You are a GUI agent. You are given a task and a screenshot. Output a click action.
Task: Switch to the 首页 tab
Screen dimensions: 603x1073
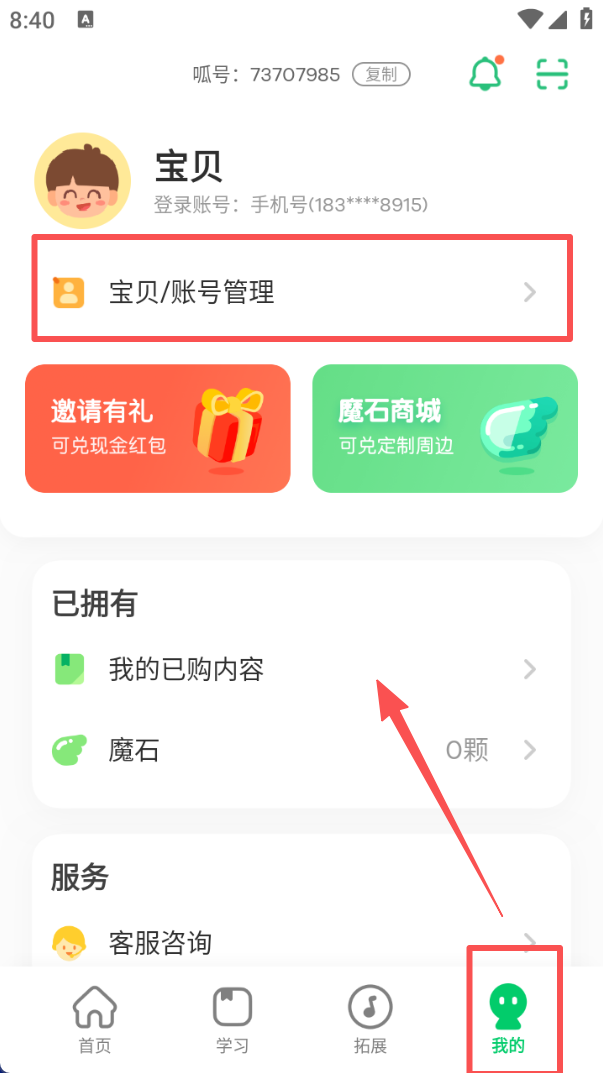95,1020
